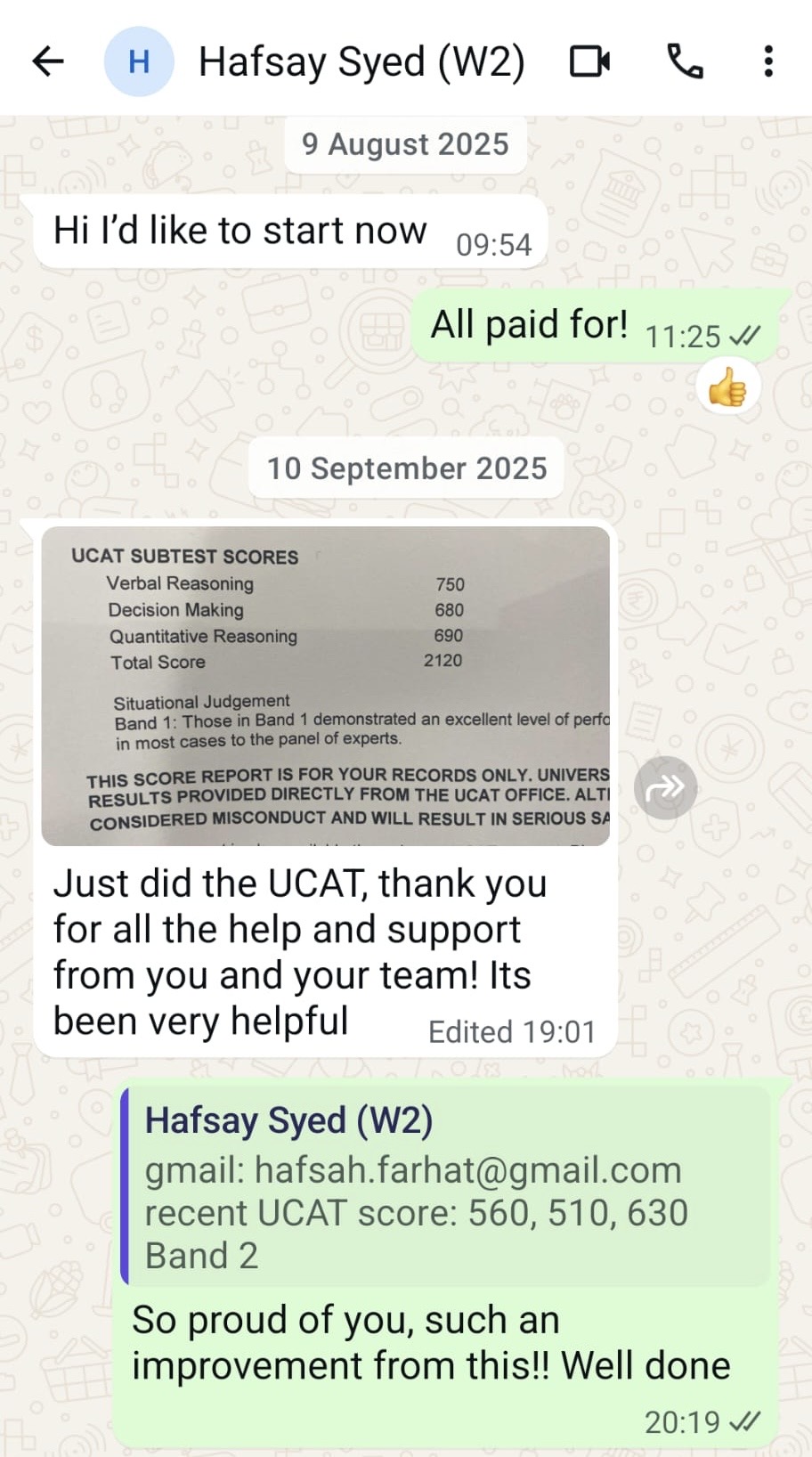The width and height of the screenshot is (812, 1457).
Task: Open Hafsay Syed (W2) contact info
Action: pos(361,61)
